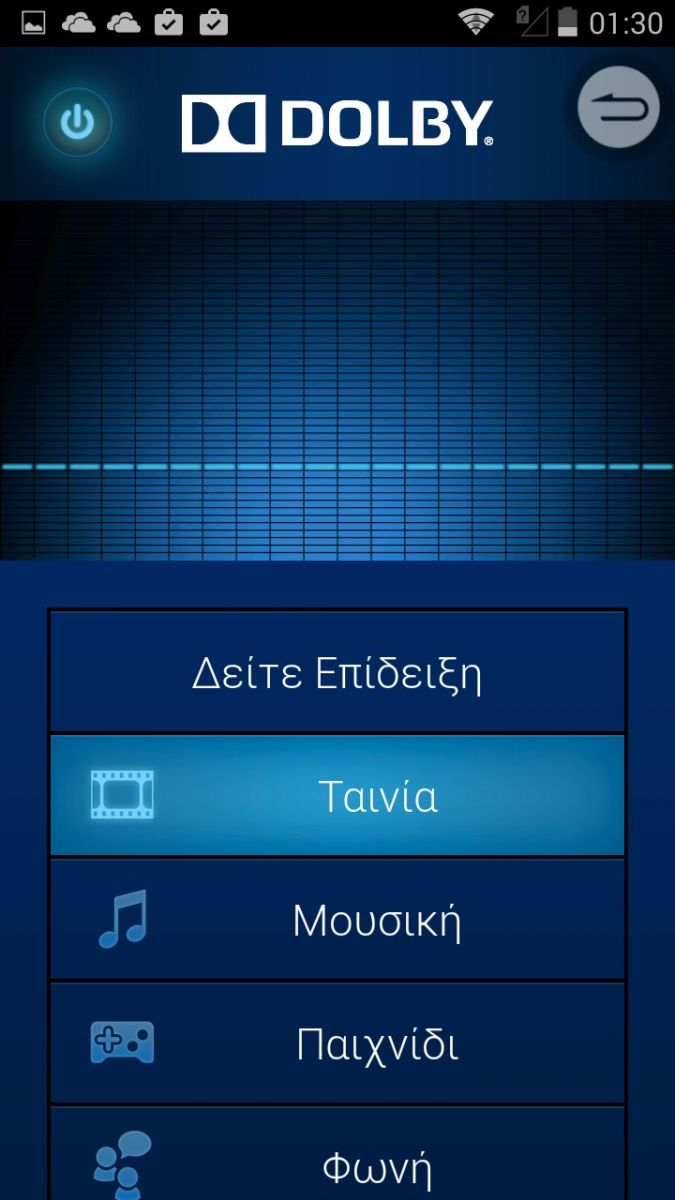Choose the Μουσική profile
675x1200 pixels.
[x=337, y=920]
